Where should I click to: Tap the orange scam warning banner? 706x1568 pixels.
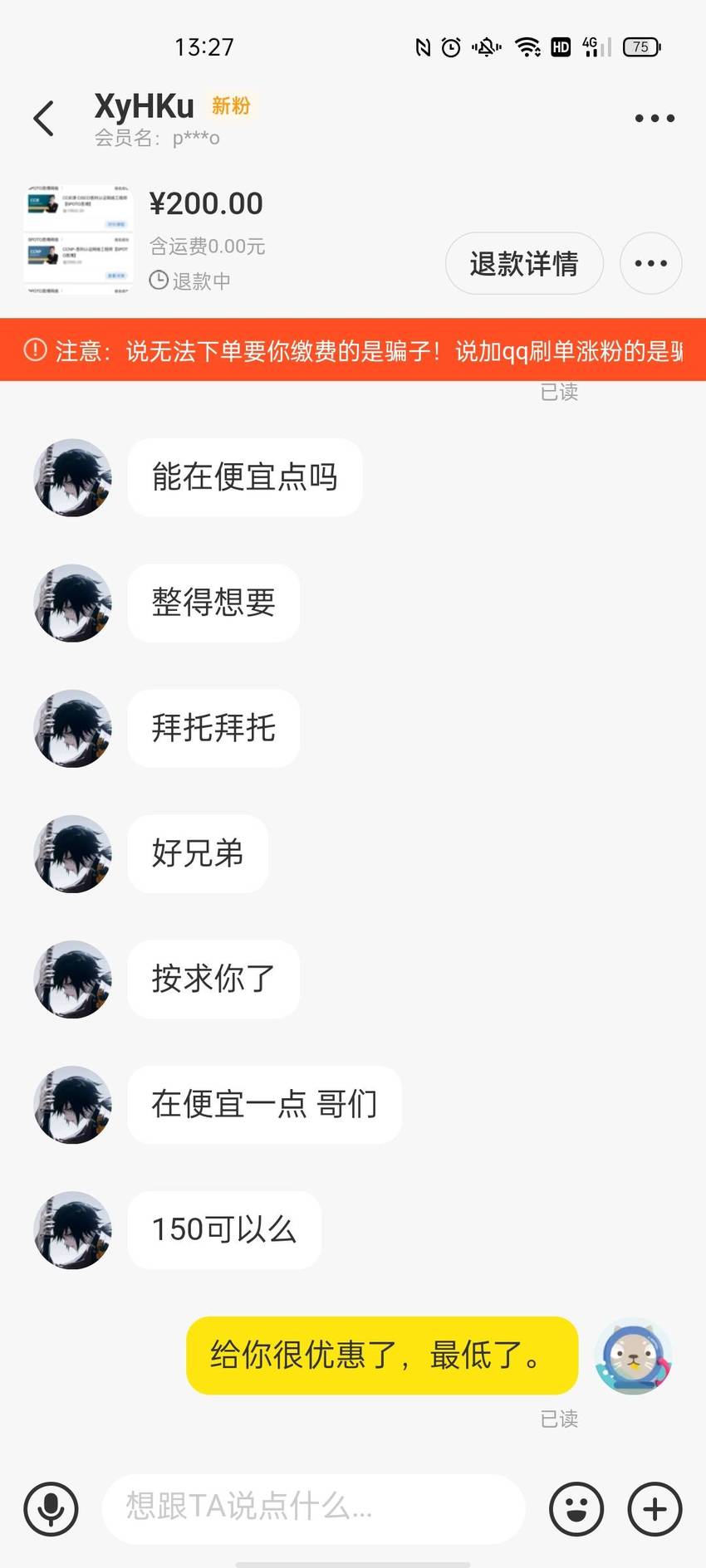pyautogui.click(x=353, y=350)
